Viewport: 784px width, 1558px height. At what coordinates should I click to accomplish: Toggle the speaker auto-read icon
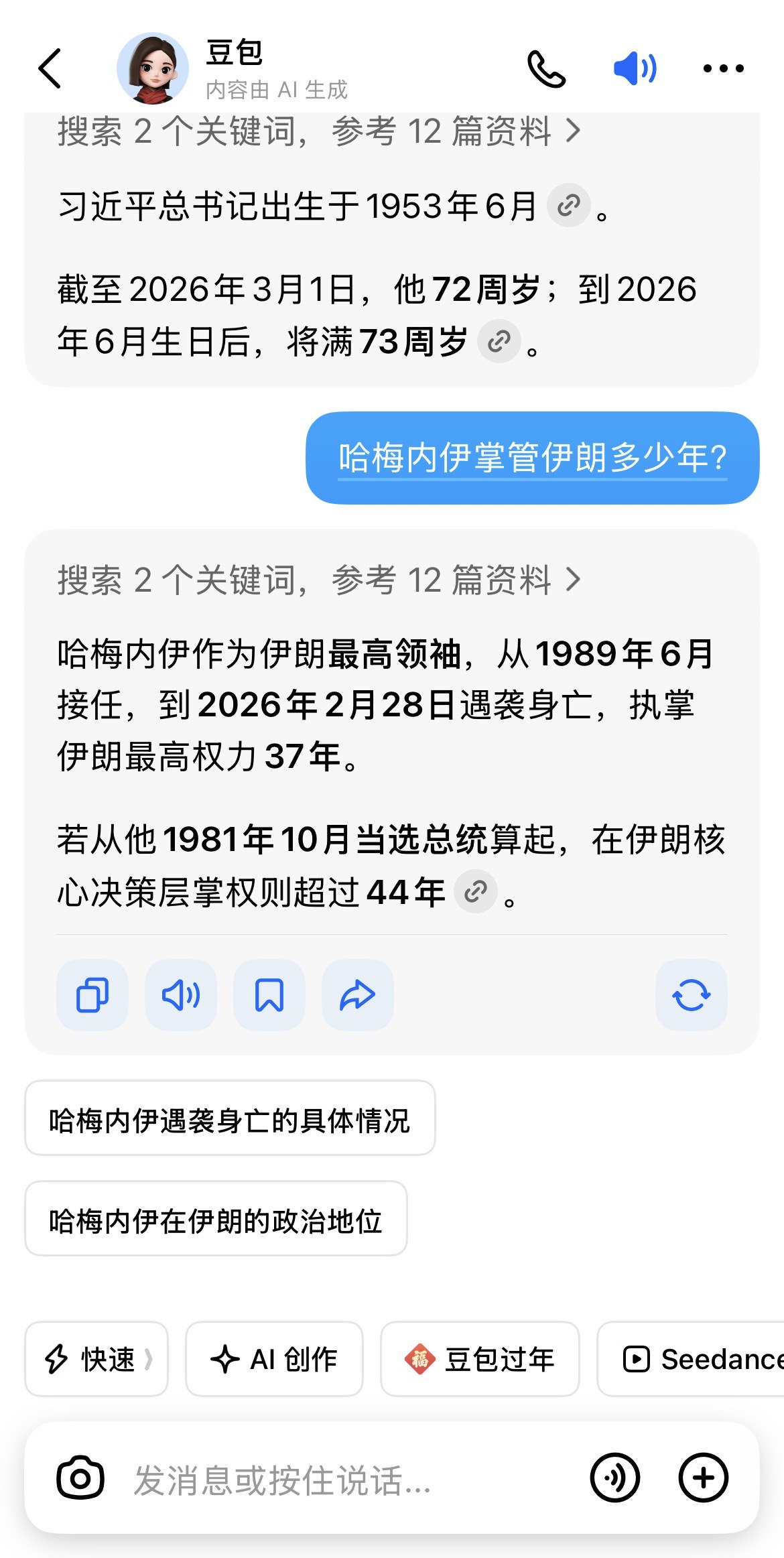pyautogui.click(x=635, y=68)
